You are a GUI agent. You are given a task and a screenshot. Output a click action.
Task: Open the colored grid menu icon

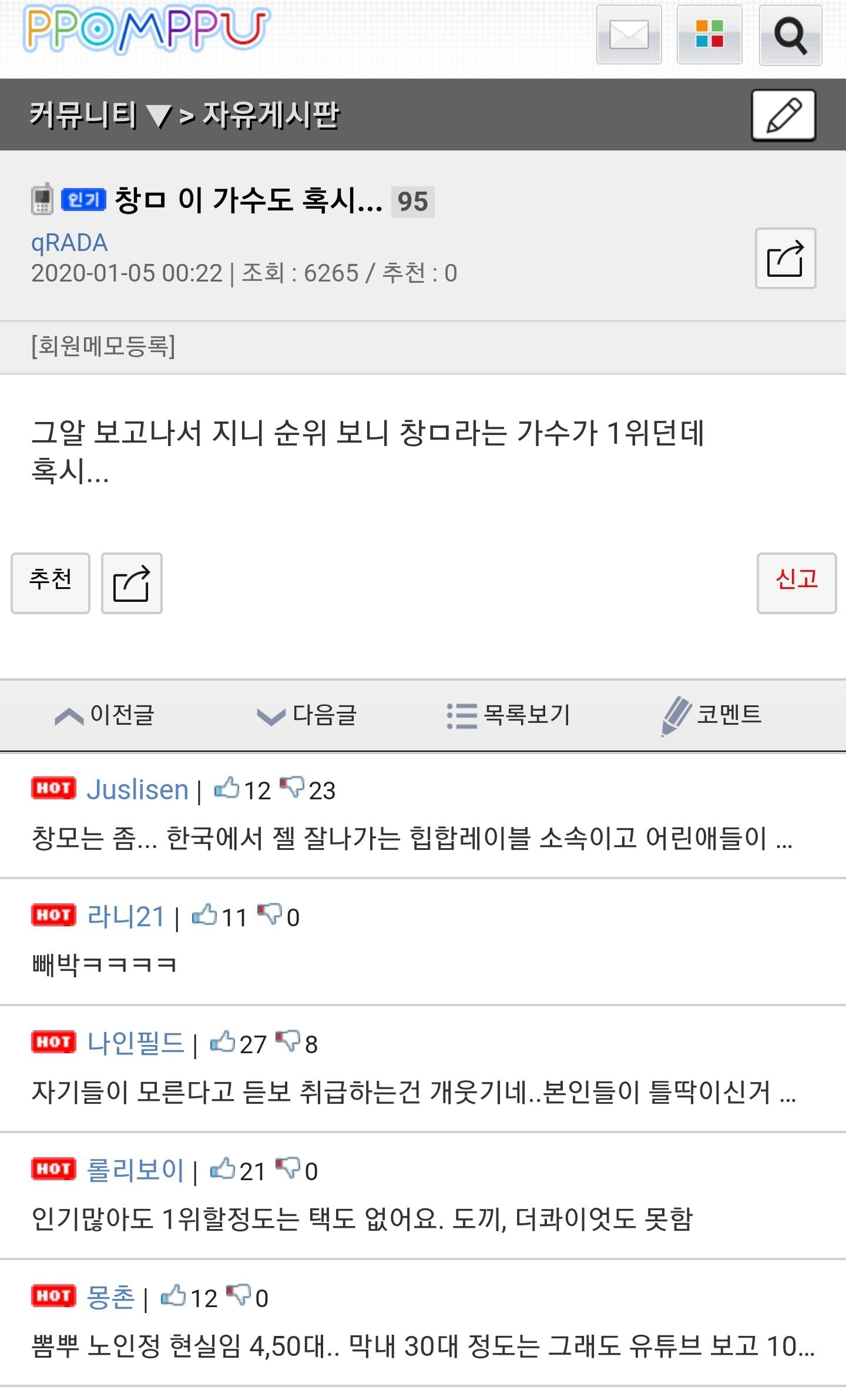(709, 35)
